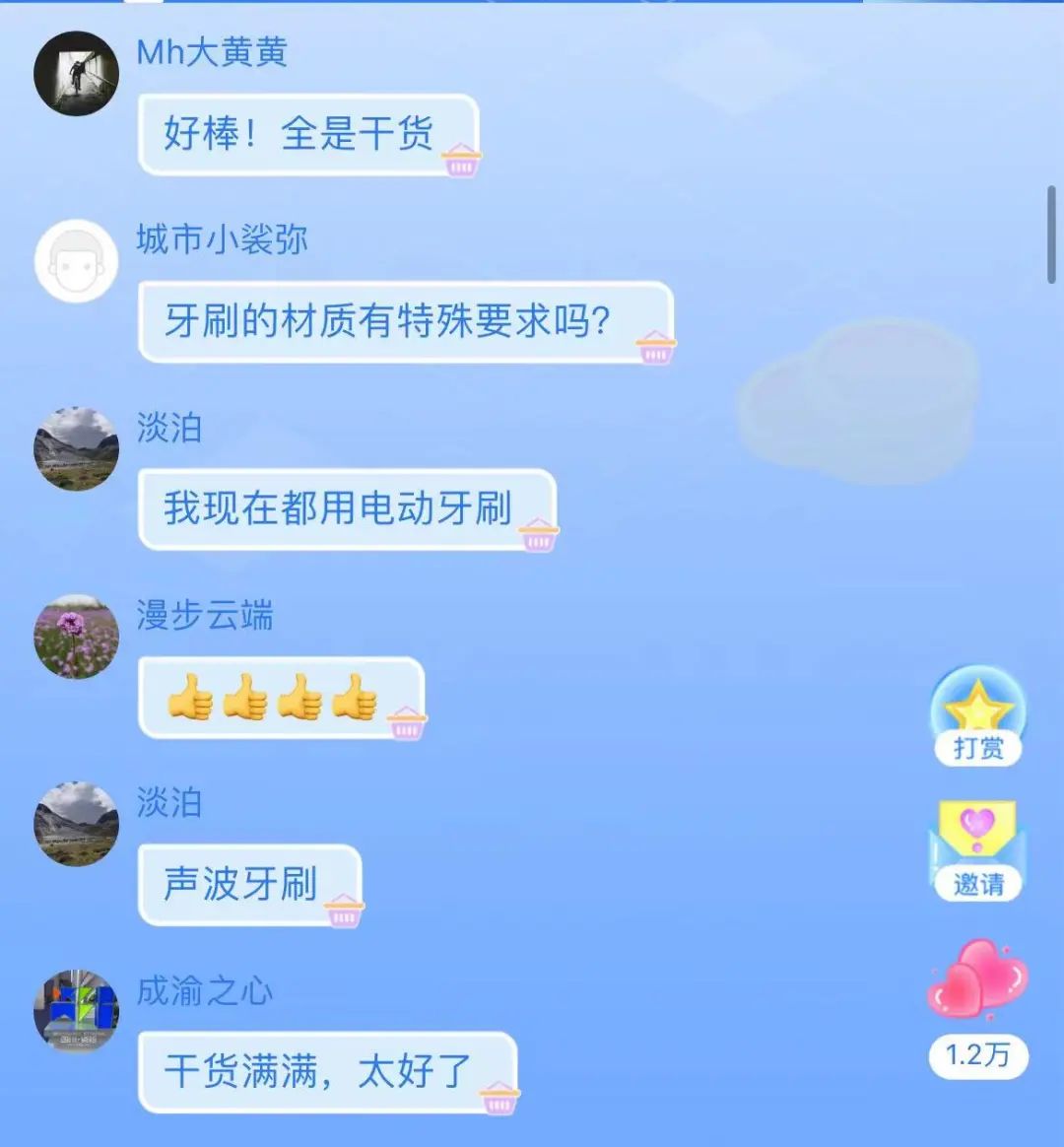The image size is (1064, 1147).
Task: Tap 淡泊's avatar beside 我现在都用电动牙刷
Action: tap(77, 448)
